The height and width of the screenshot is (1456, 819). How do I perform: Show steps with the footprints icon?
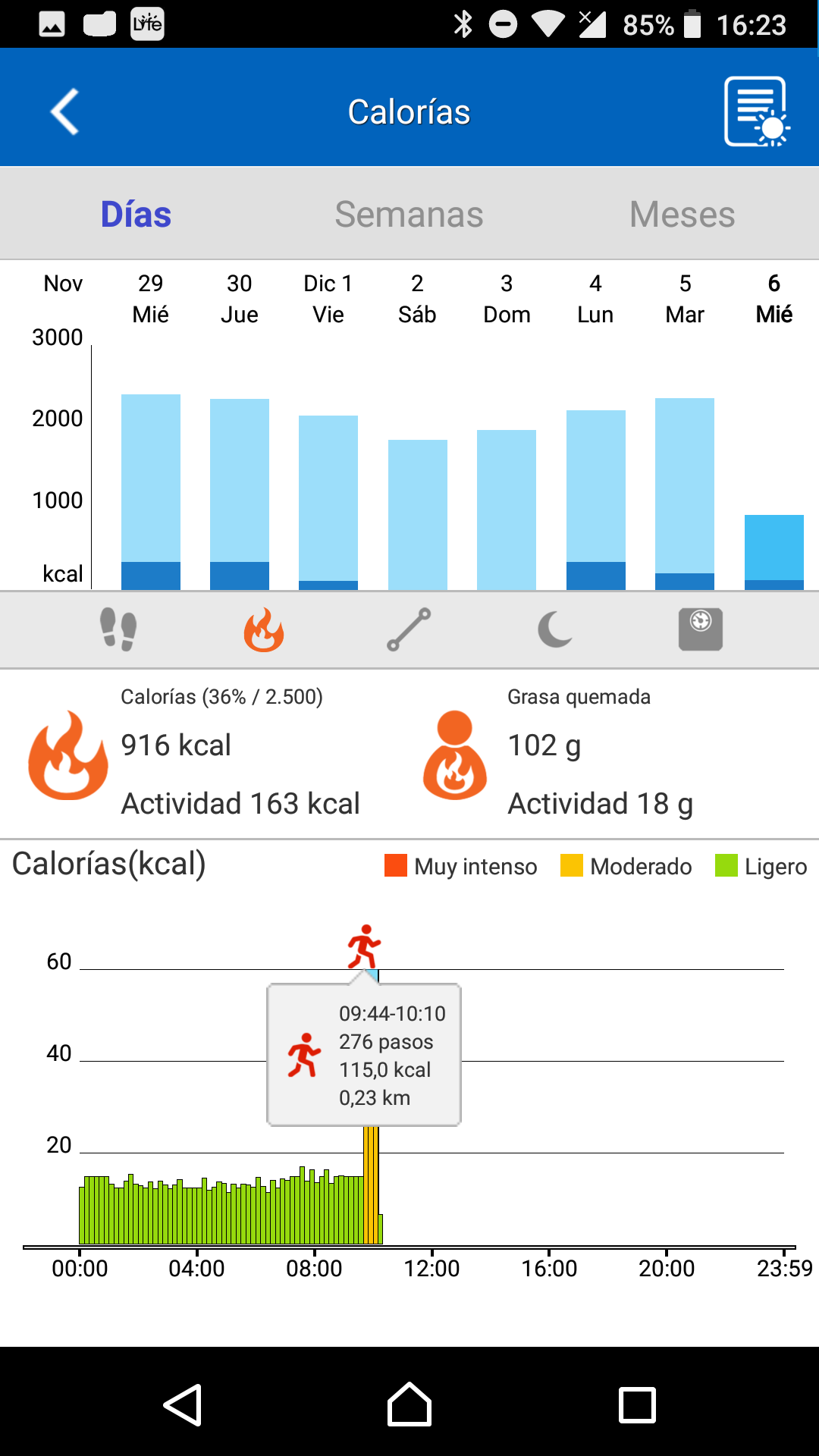click(118, 629)
